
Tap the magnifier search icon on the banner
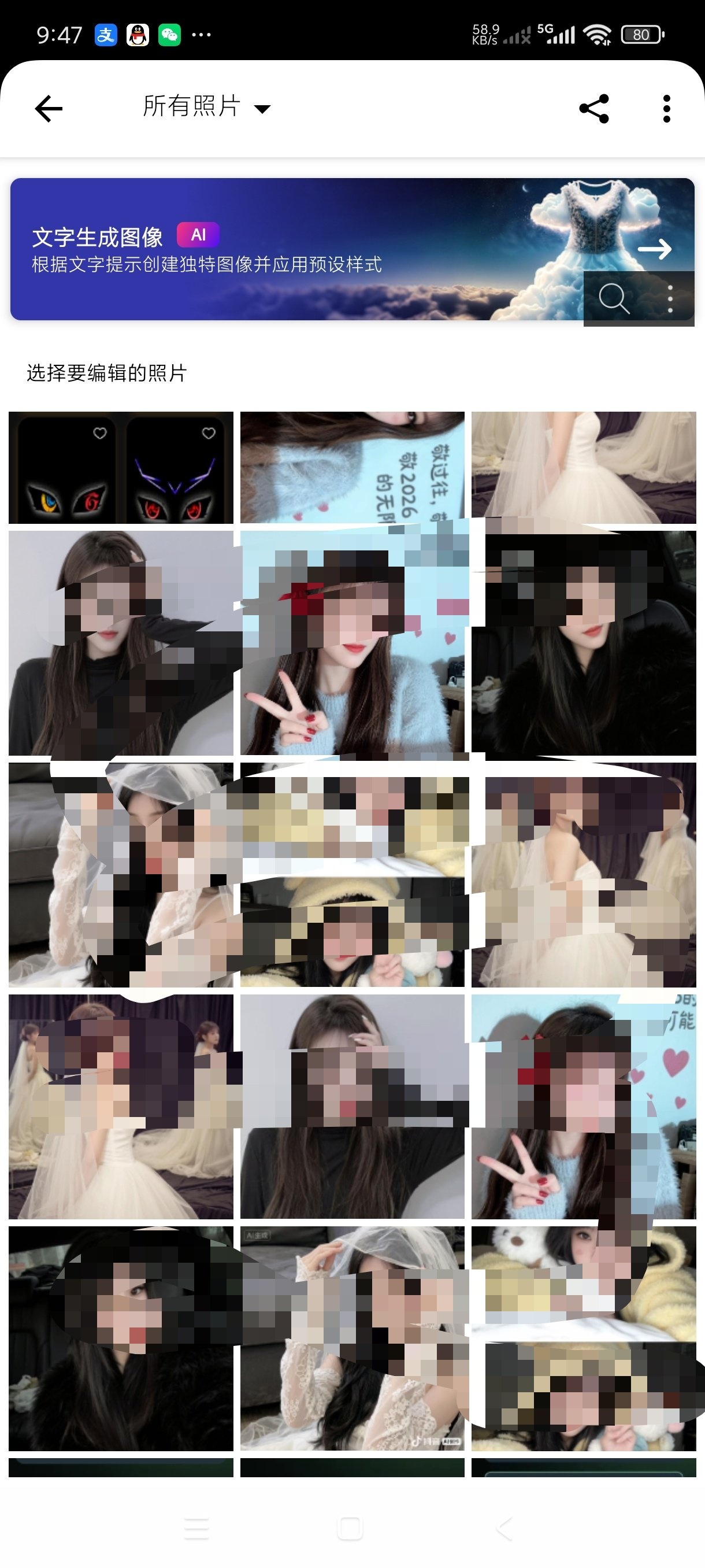coord(614,298)
